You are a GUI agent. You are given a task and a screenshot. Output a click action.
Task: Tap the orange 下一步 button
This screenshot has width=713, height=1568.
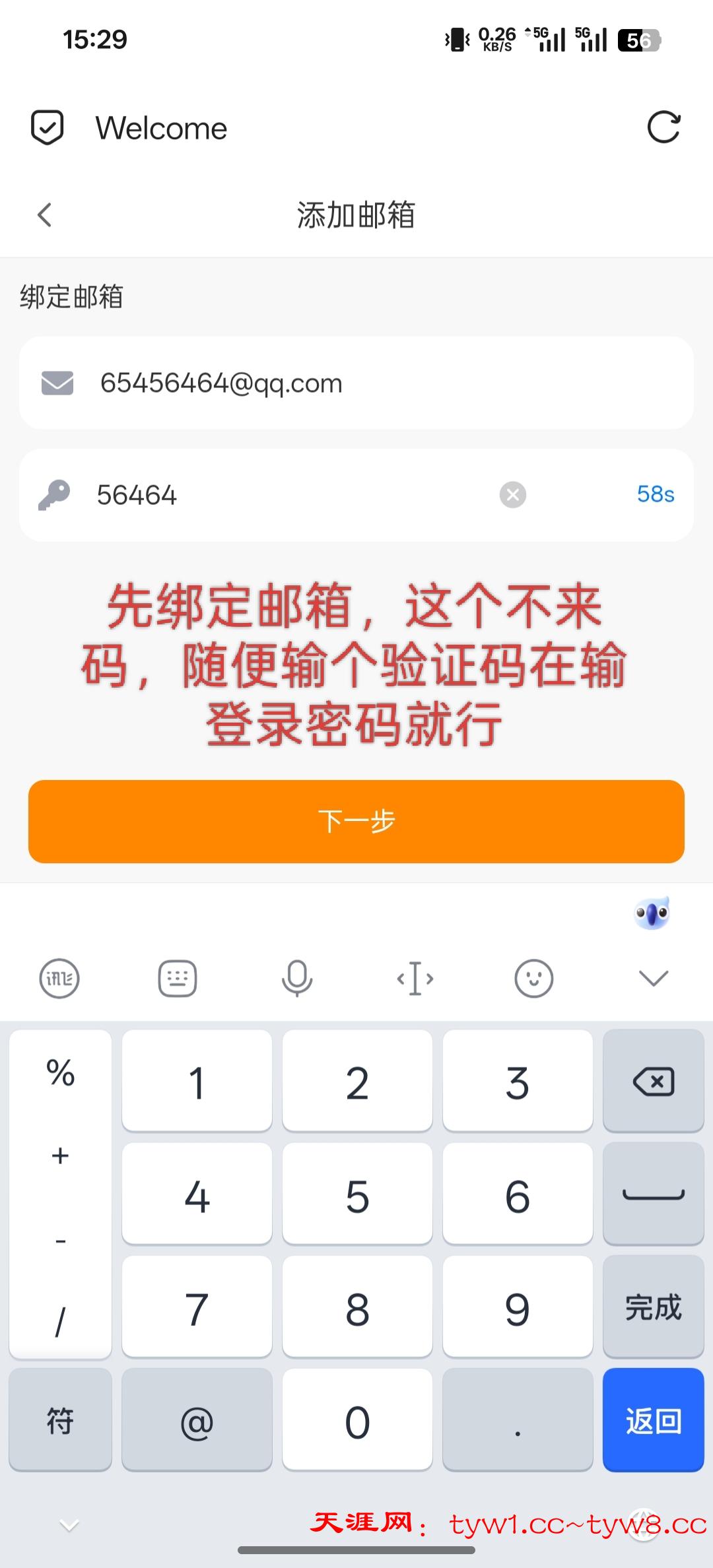point(356,821)
